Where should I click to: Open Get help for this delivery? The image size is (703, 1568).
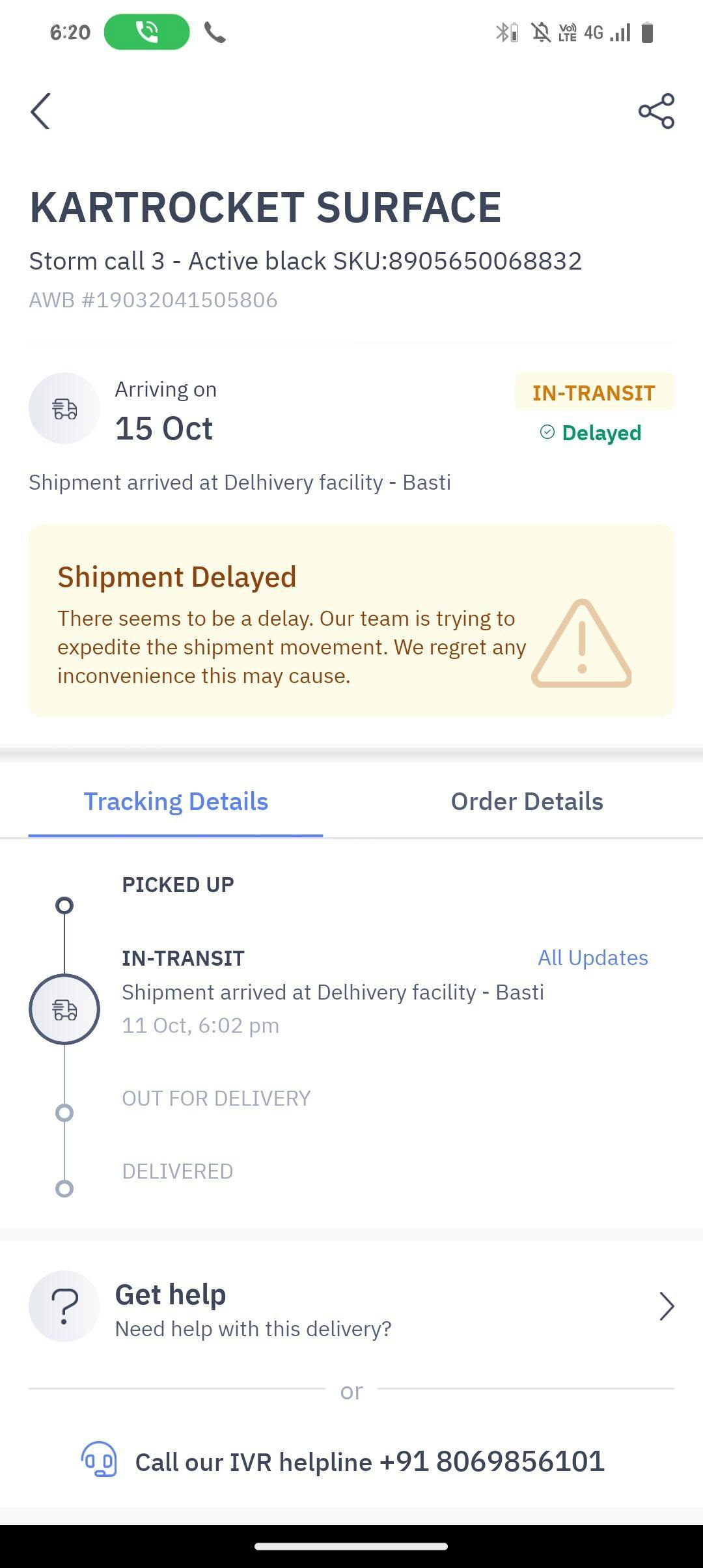coord(351,1307)
